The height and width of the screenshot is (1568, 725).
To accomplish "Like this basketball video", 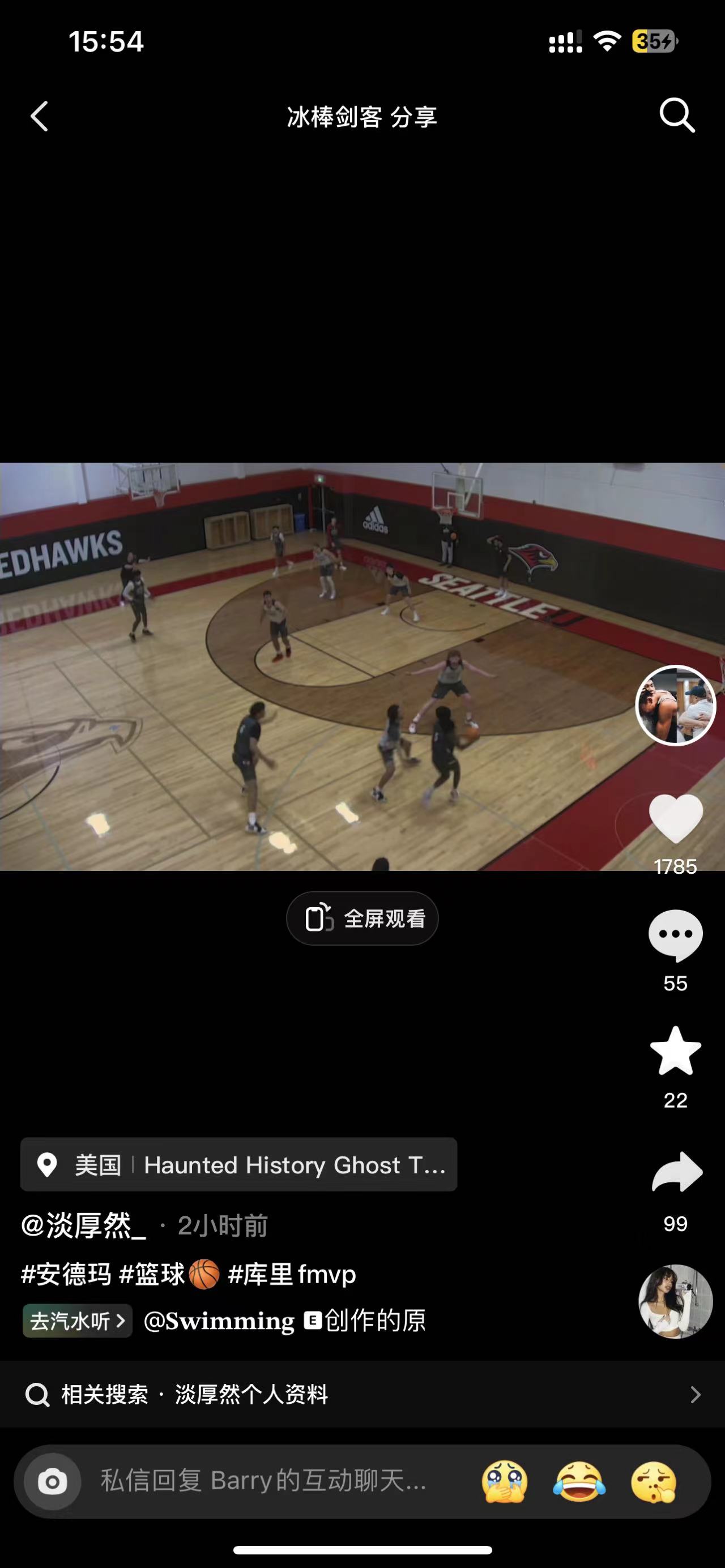I will (x=675, y=819).
